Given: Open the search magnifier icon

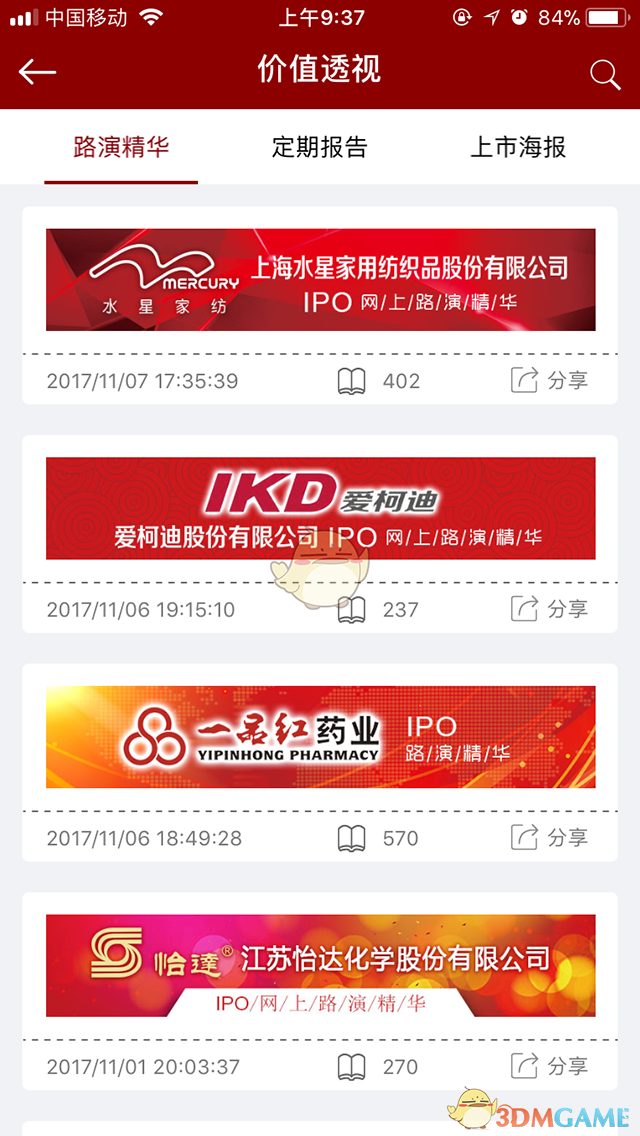Looking at the screenshot, I should (605, 74).
